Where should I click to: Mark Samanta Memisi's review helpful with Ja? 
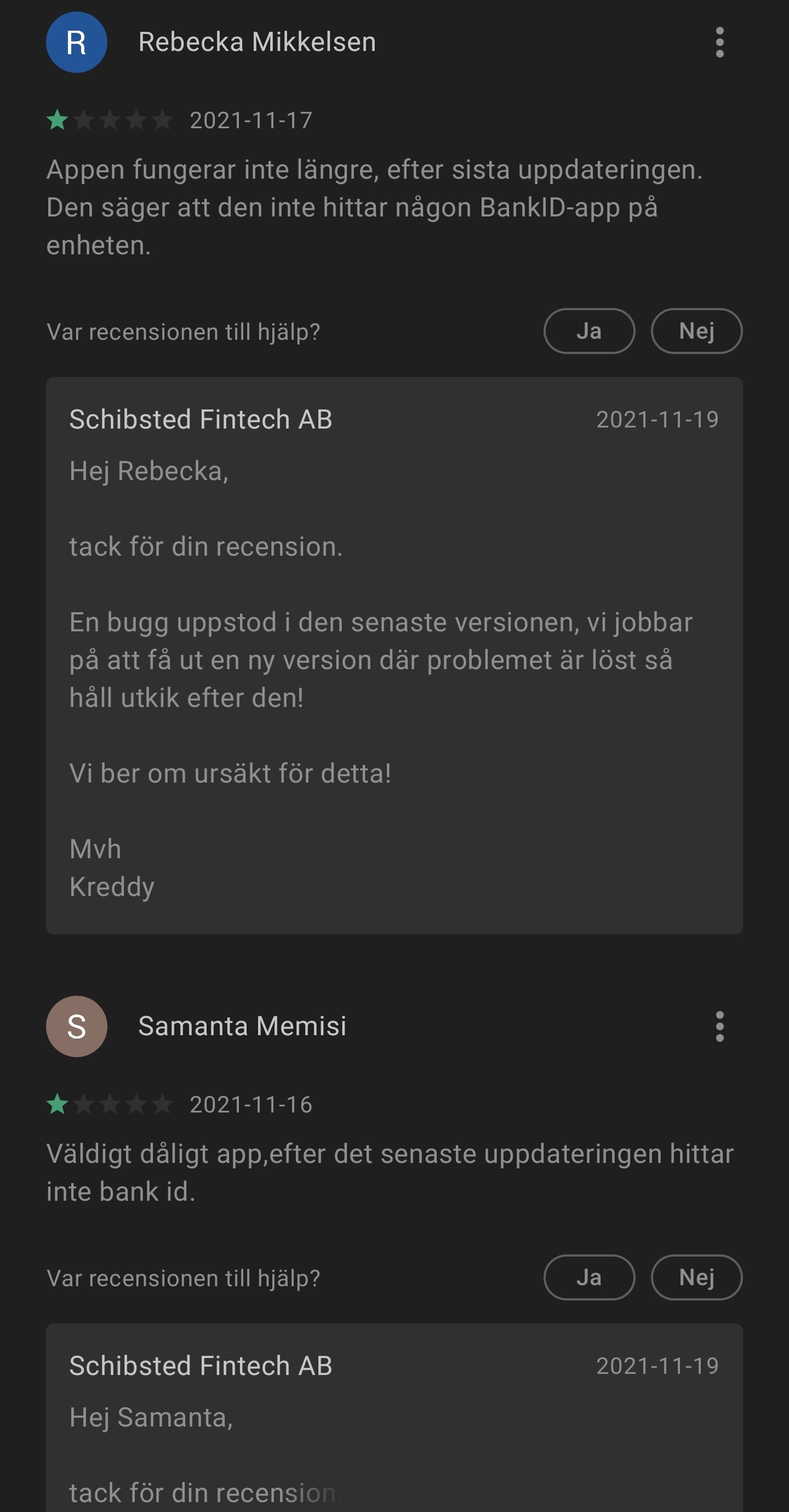point(589,1277)
